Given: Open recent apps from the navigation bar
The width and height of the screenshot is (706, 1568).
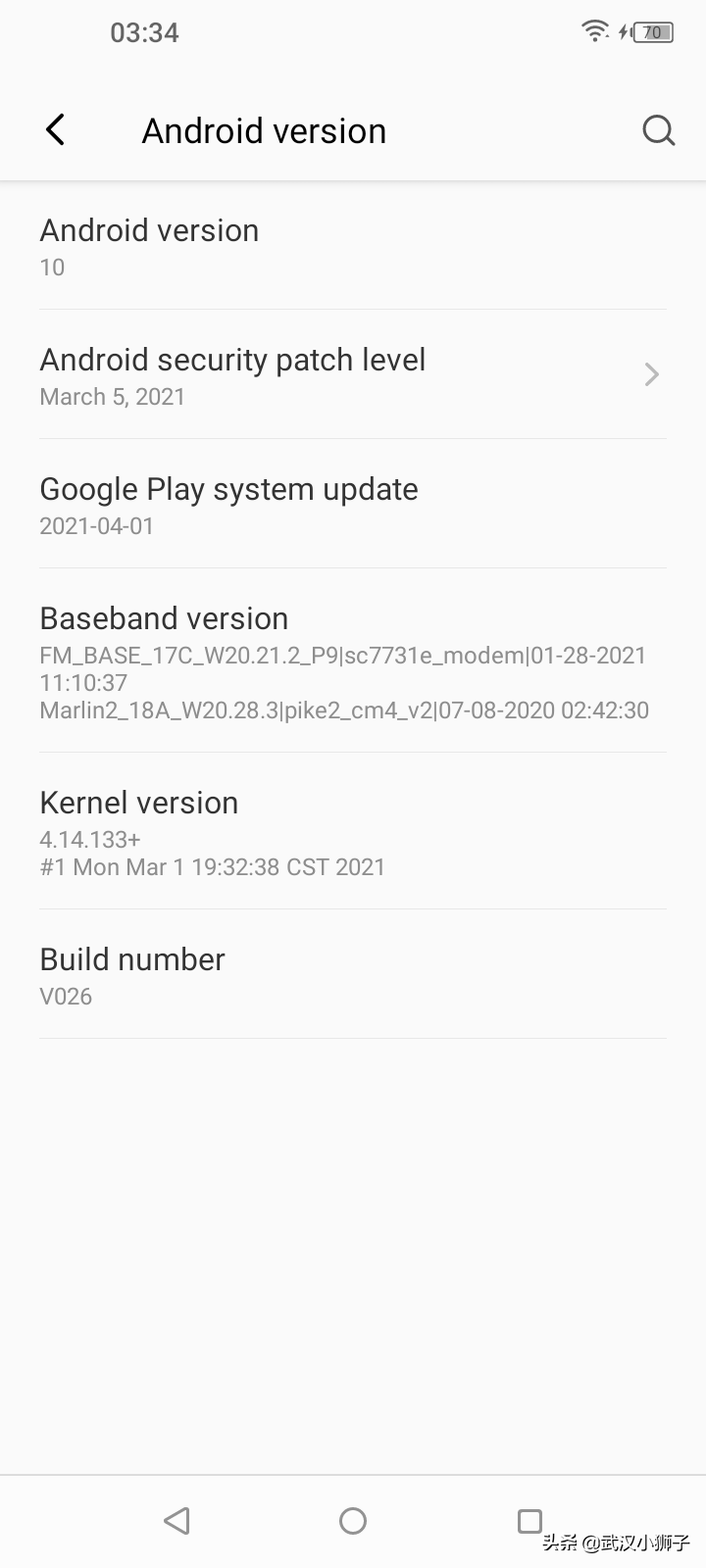Looking at the screenshot, I should [x=529, y=1521].
